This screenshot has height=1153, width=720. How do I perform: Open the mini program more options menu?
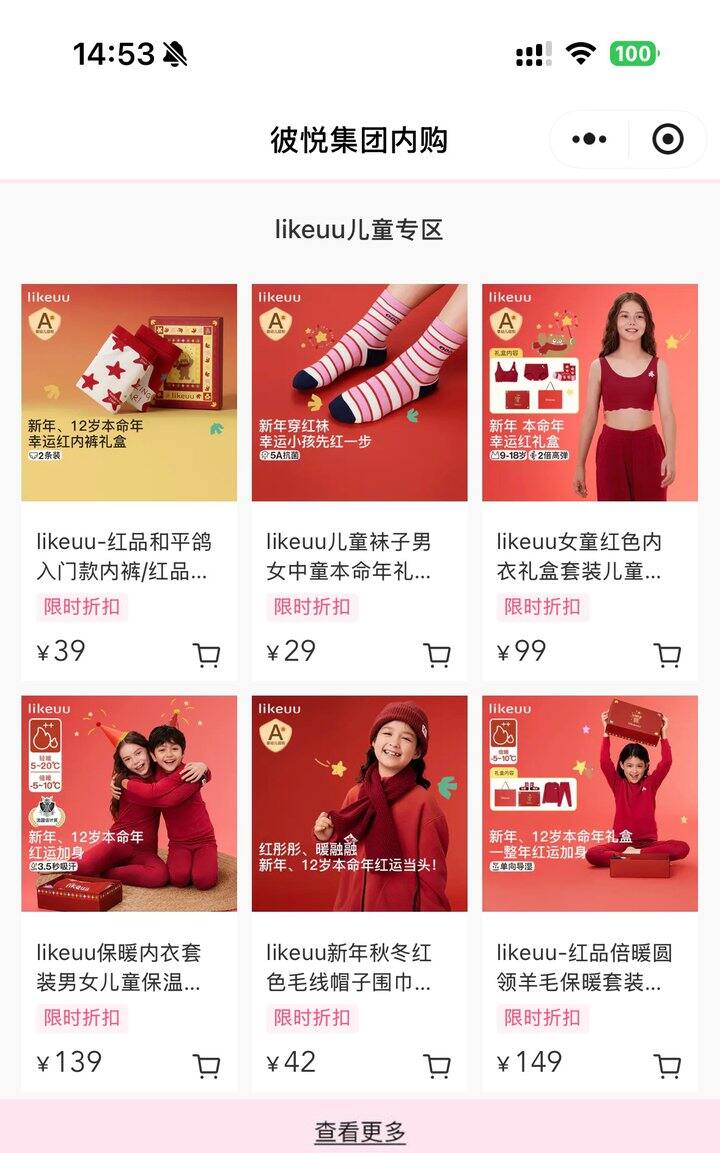(x=590, y=139)
